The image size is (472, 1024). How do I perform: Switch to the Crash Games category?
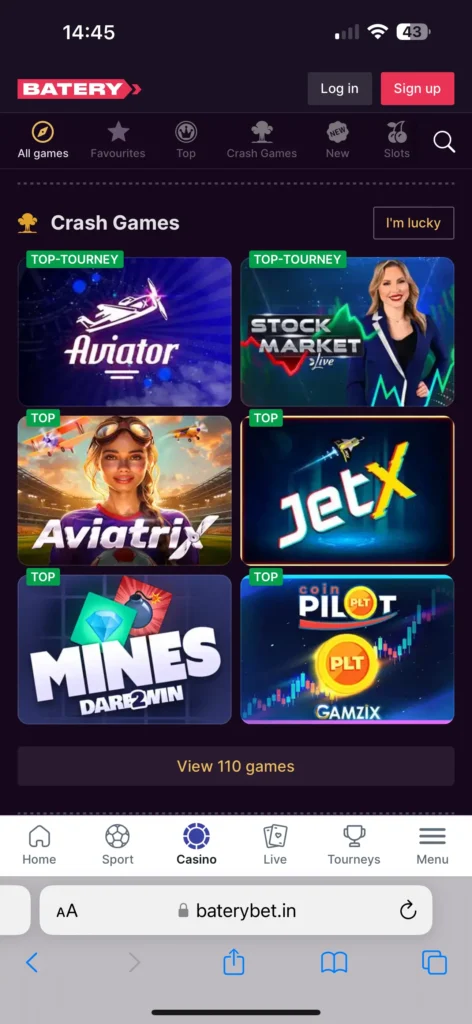[x=262, y=140]
